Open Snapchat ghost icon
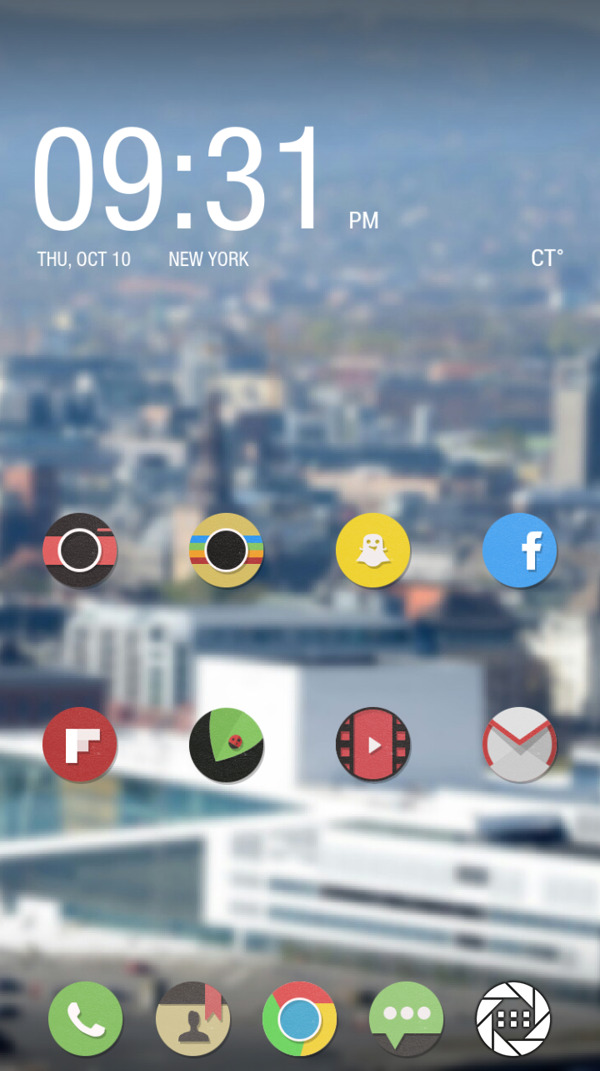This screenshot has height=1071, width=600. point(373,550)
